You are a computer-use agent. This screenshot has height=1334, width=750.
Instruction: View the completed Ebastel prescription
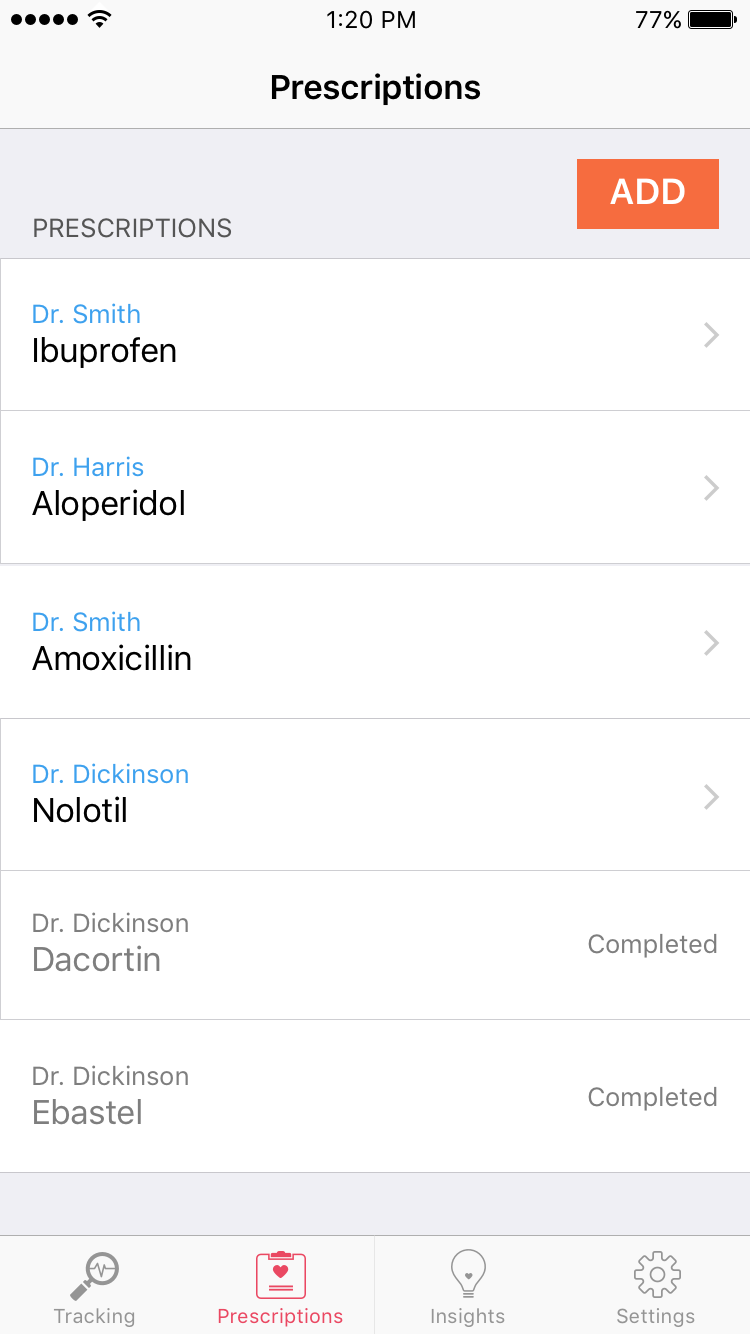coord(375,1096)
